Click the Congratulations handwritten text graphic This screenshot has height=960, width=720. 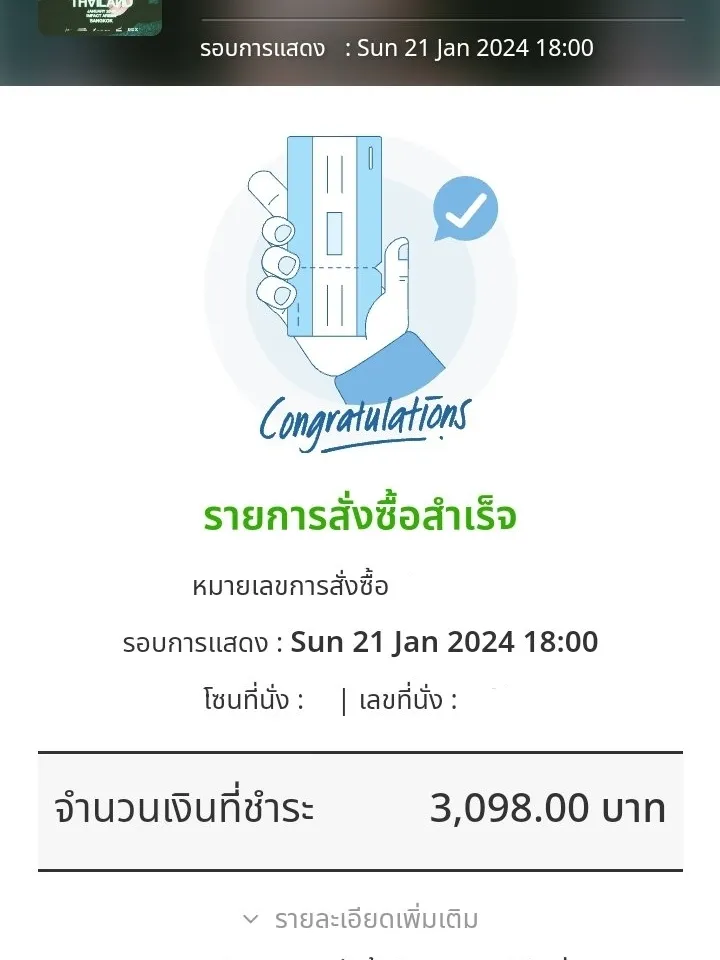point(365,420)
